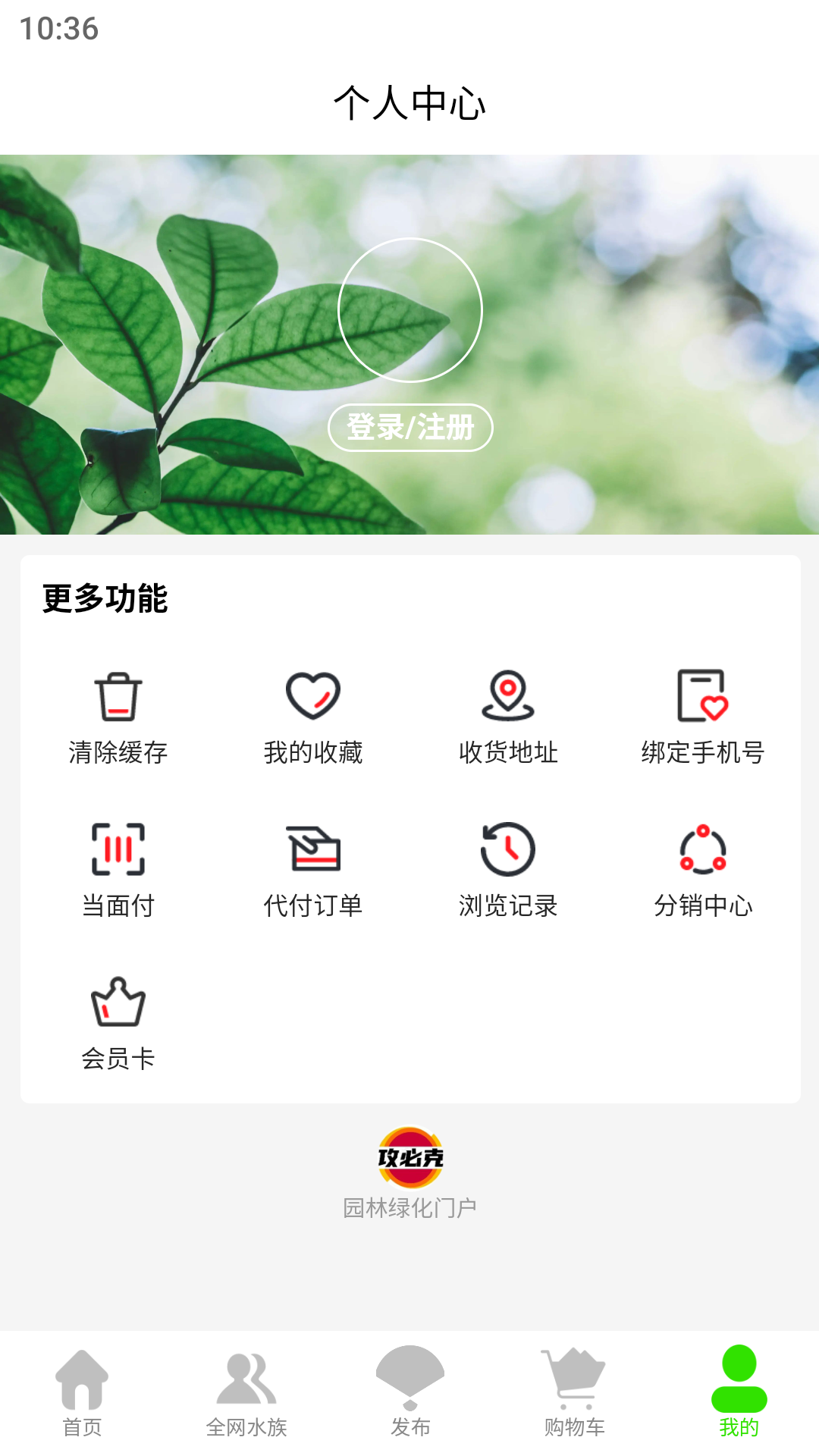
Task: Open 会员卡 membership card
Action: 118,1023
